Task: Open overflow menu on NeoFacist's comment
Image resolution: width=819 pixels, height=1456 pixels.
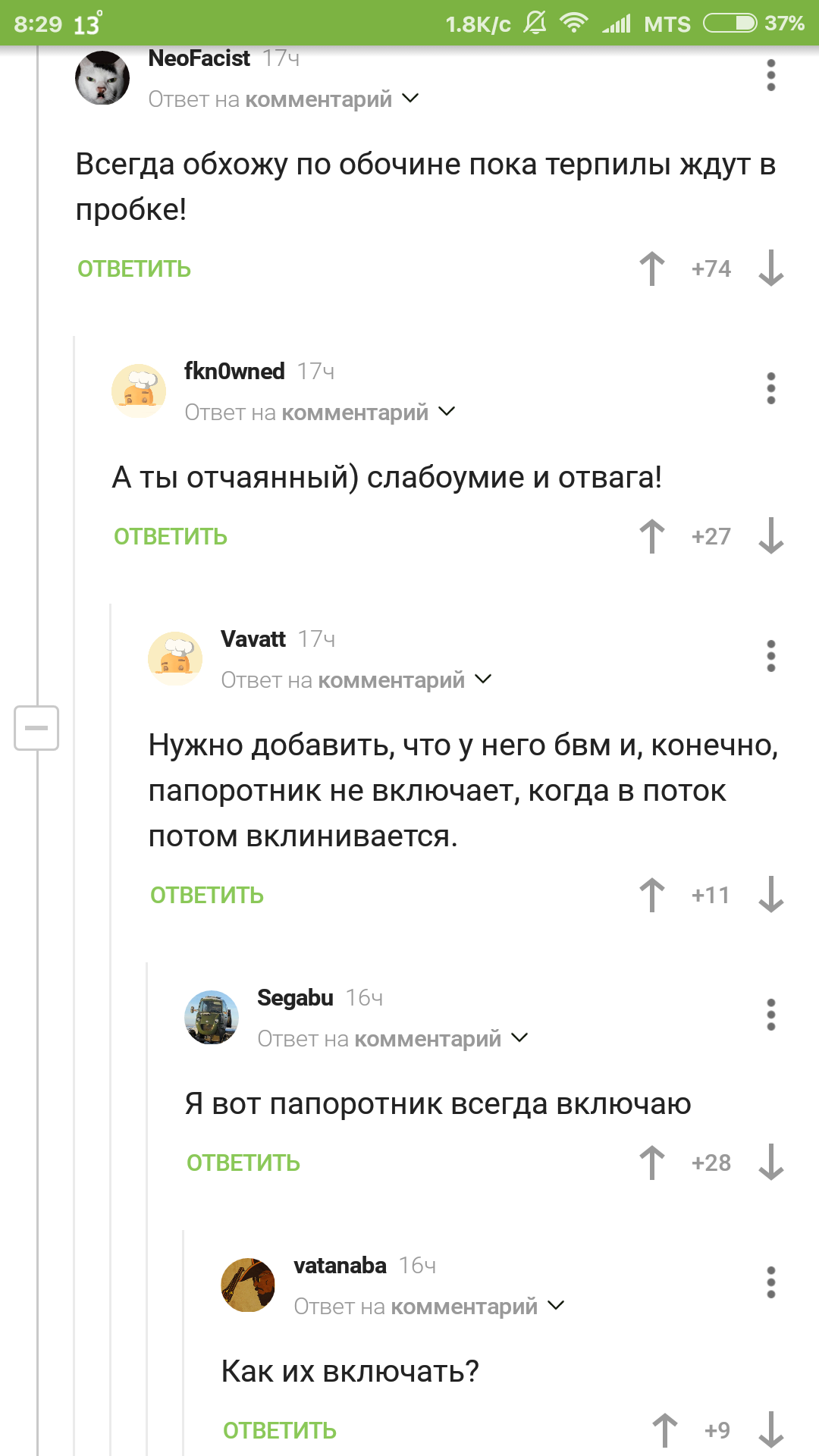Action: (x=770, y=76)
